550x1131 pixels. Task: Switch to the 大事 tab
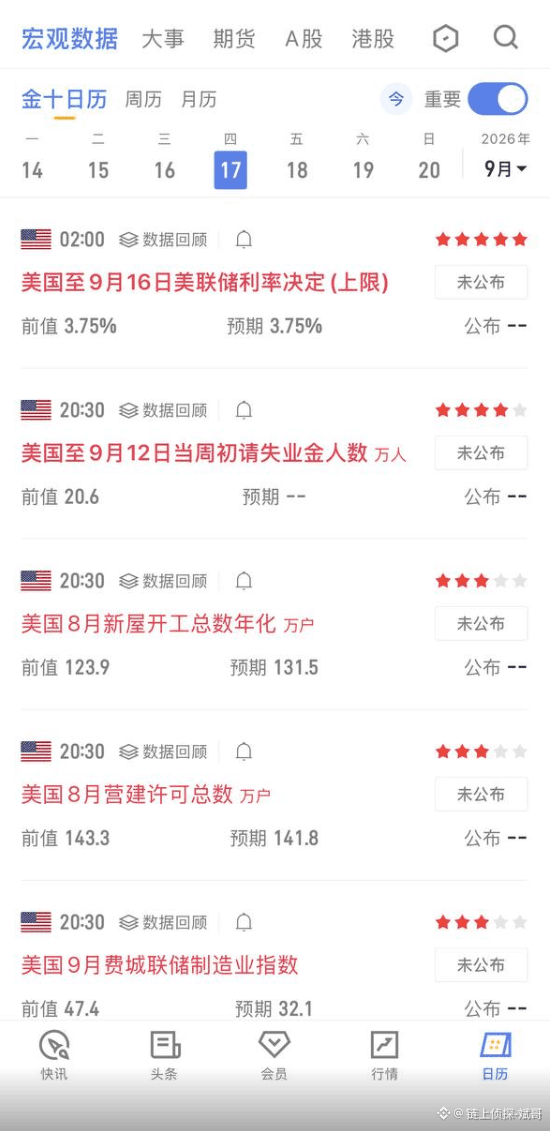pos(163,39)
